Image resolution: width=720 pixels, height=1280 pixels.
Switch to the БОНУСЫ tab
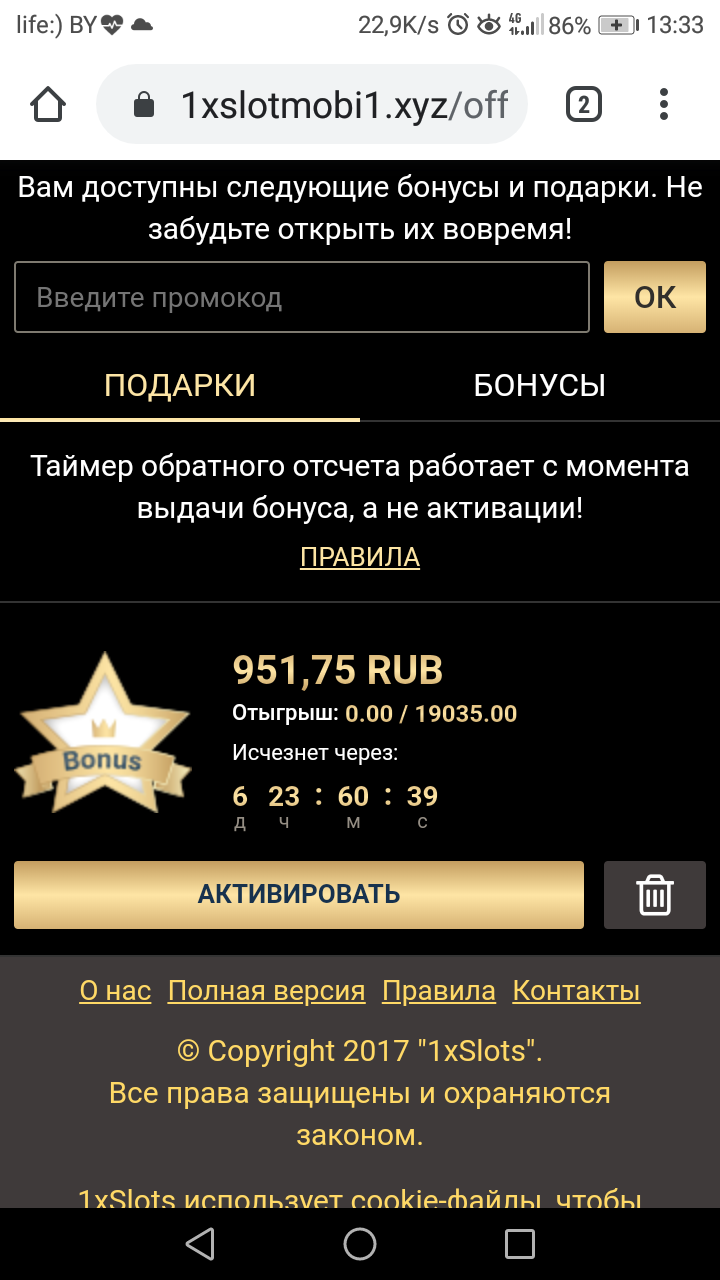coord(539,386)
